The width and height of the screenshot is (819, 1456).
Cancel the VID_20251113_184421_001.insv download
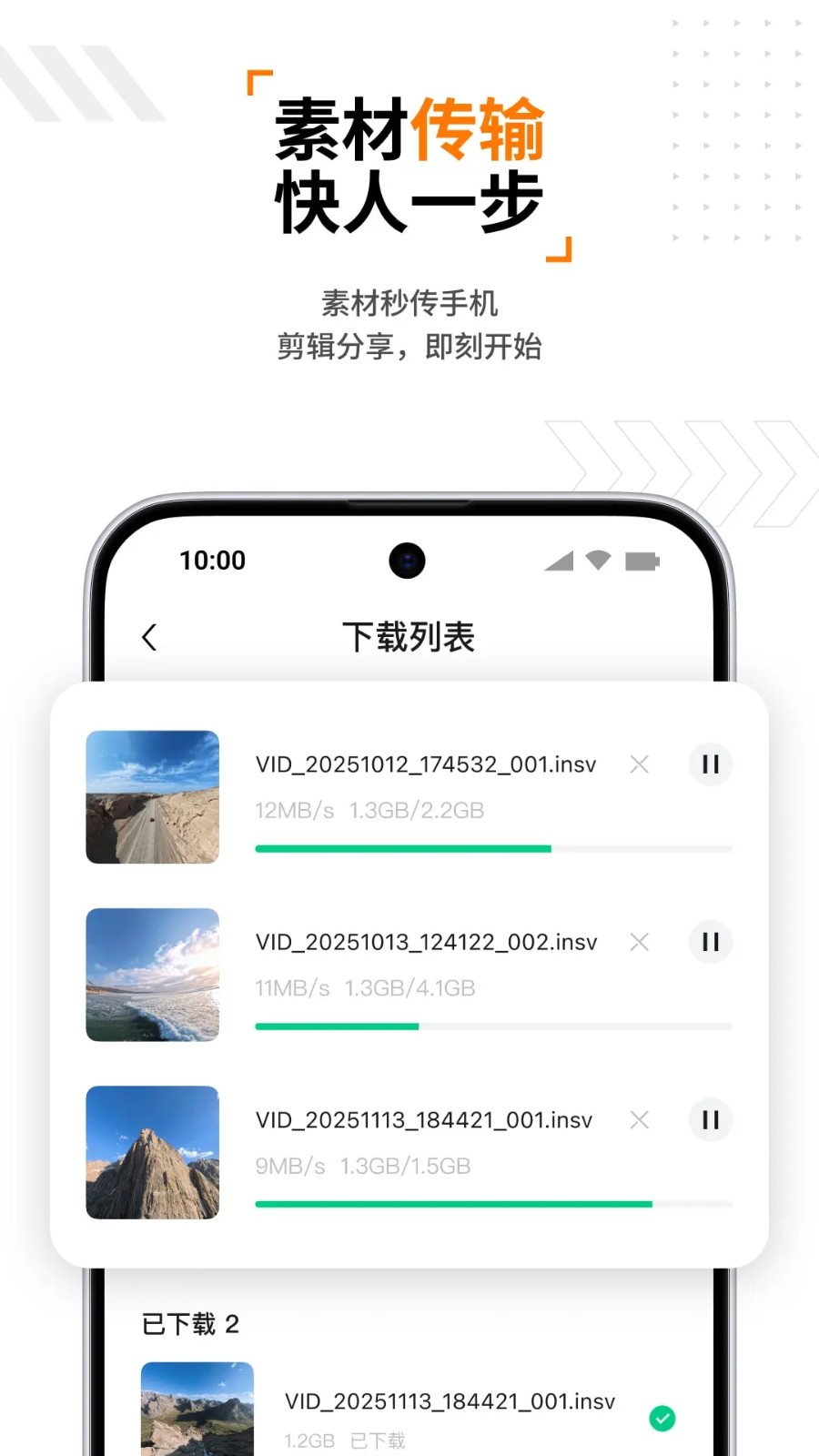coord(640,1120)
